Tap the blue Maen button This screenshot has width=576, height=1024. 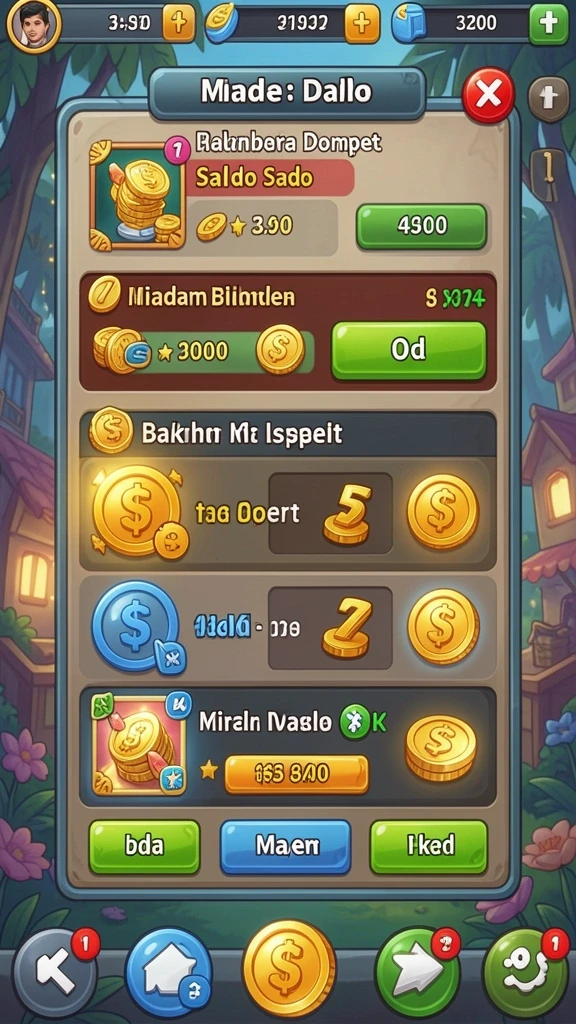(285, 846)
